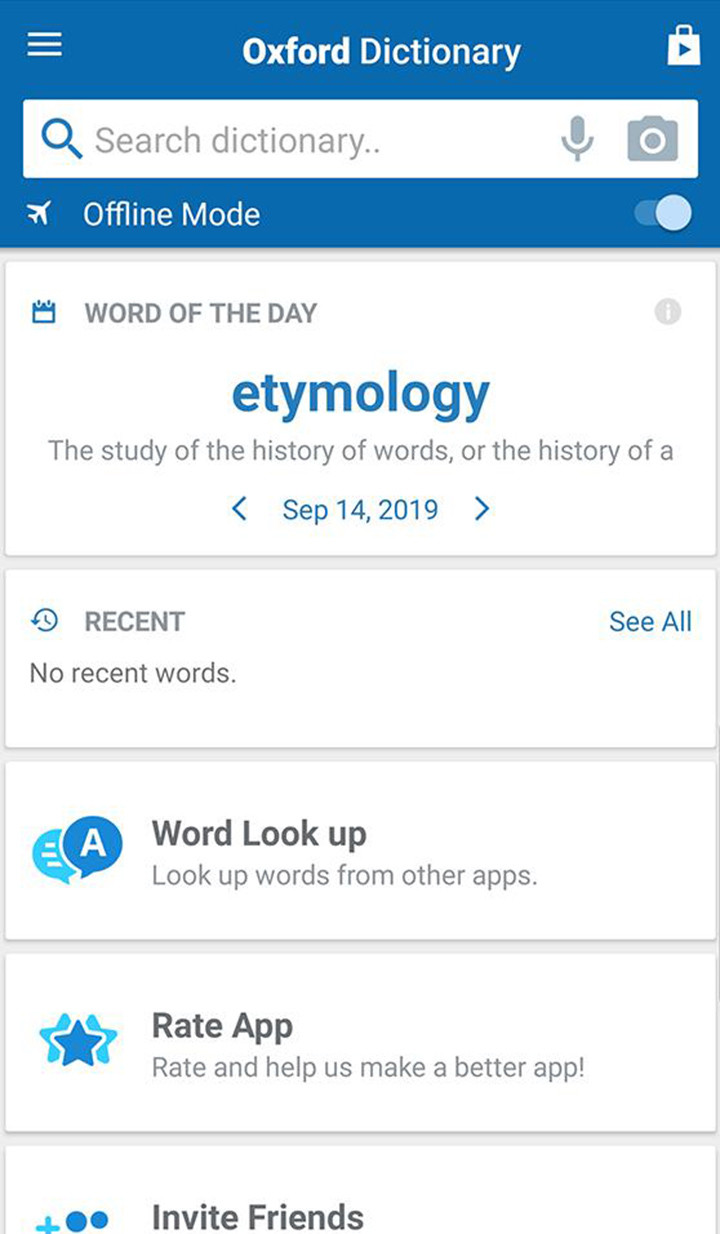Open camera search
720x1234 pixels.
(652, 139)
